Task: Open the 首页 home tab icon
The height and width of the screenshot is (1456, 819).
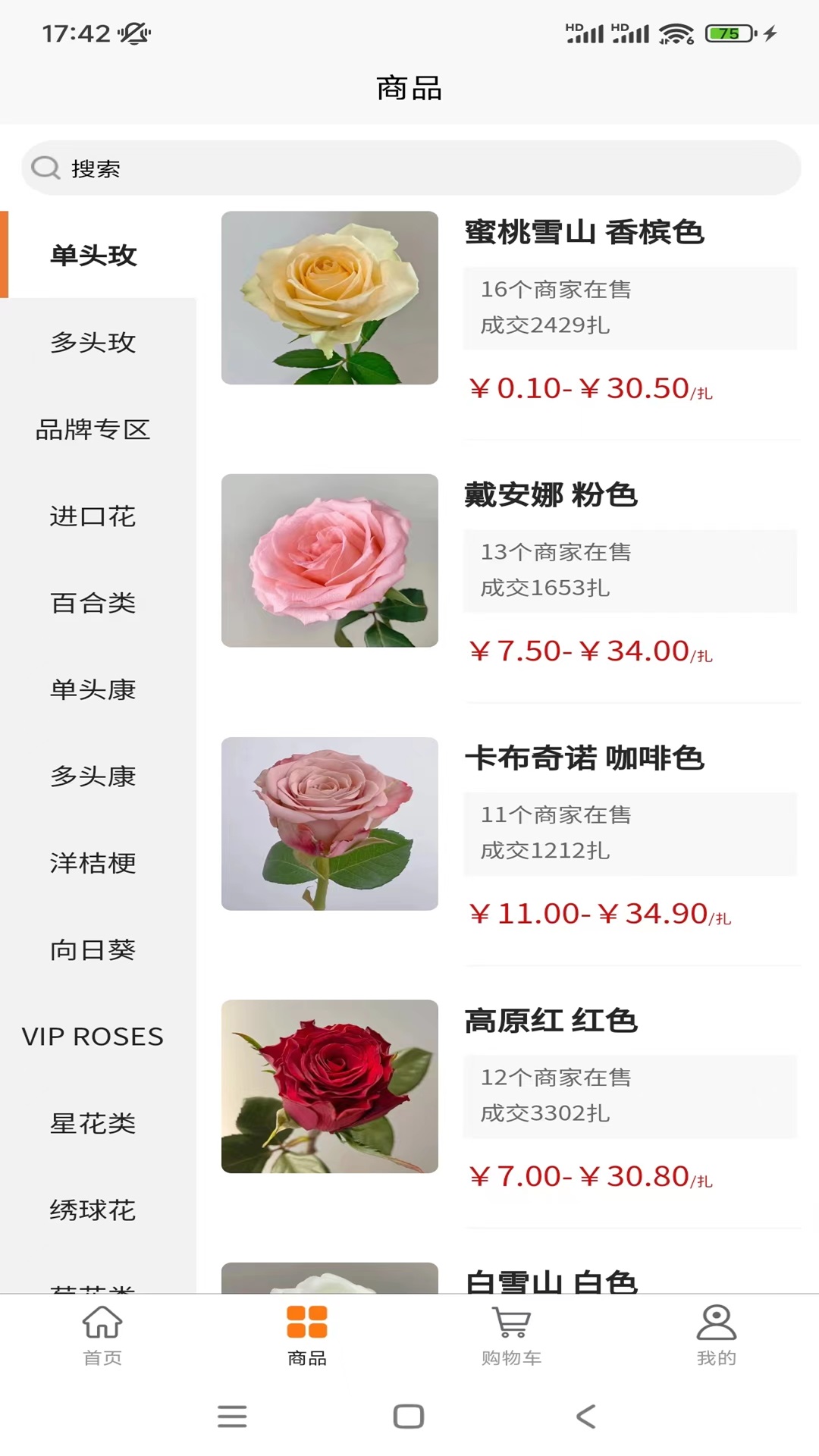Action: (102, 1335)
